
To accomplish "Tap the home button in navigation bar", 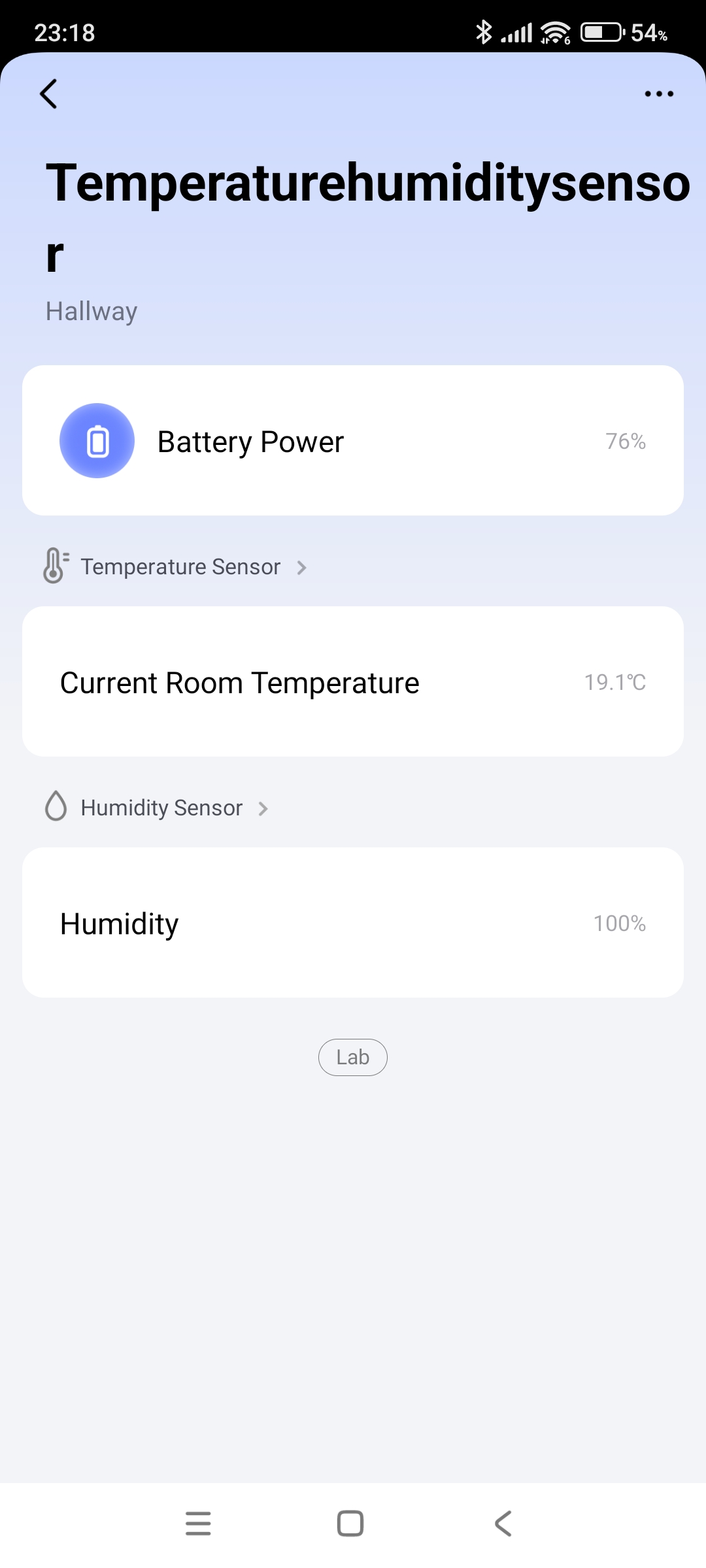I will pos(350,1524).
